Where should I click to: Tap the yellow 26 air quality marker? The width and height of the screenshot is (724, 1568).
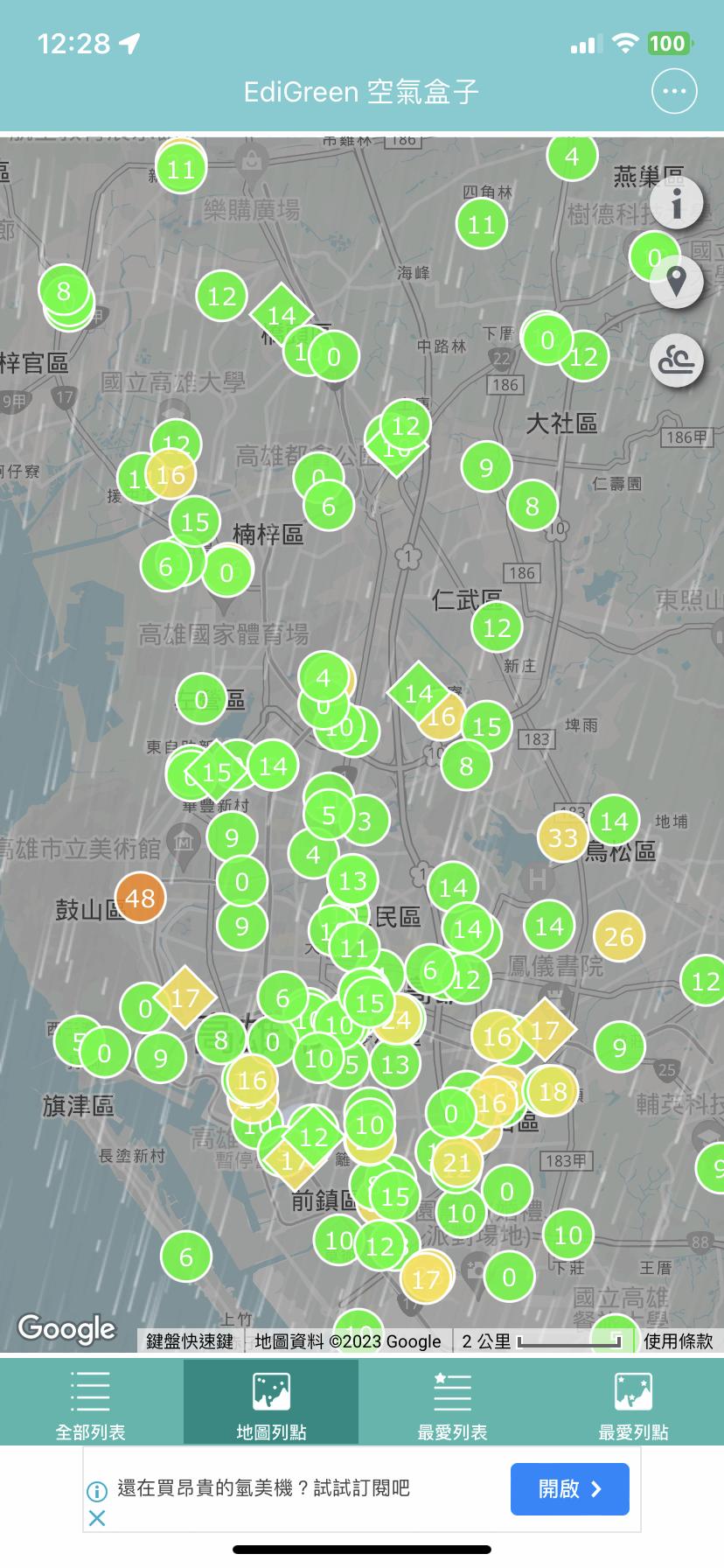[x=618, y=937]
